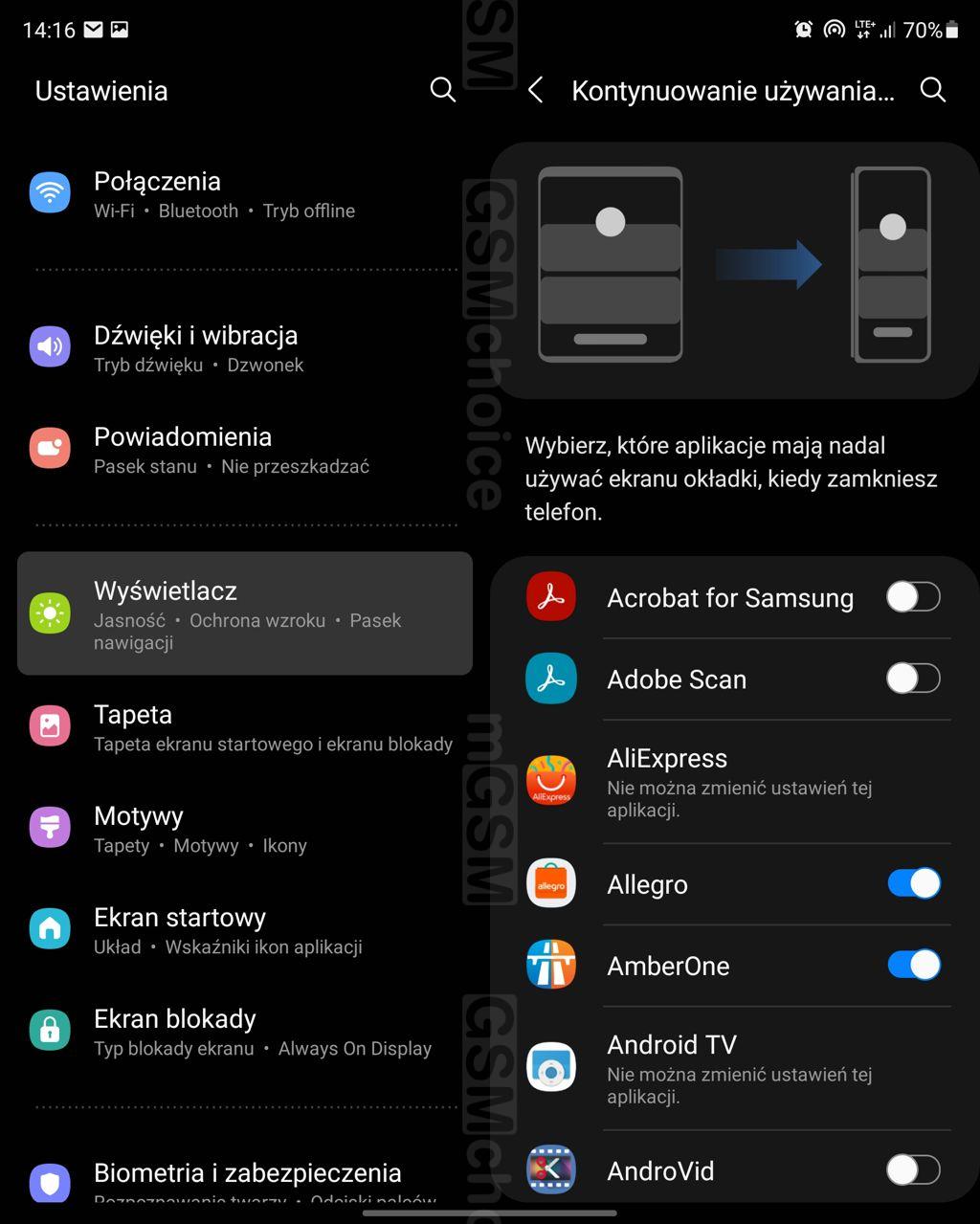Open Motywy settings
Image resolution: width=980 pixels, height=1224 pixels.
pyautogui.click(x=244, y=829)
